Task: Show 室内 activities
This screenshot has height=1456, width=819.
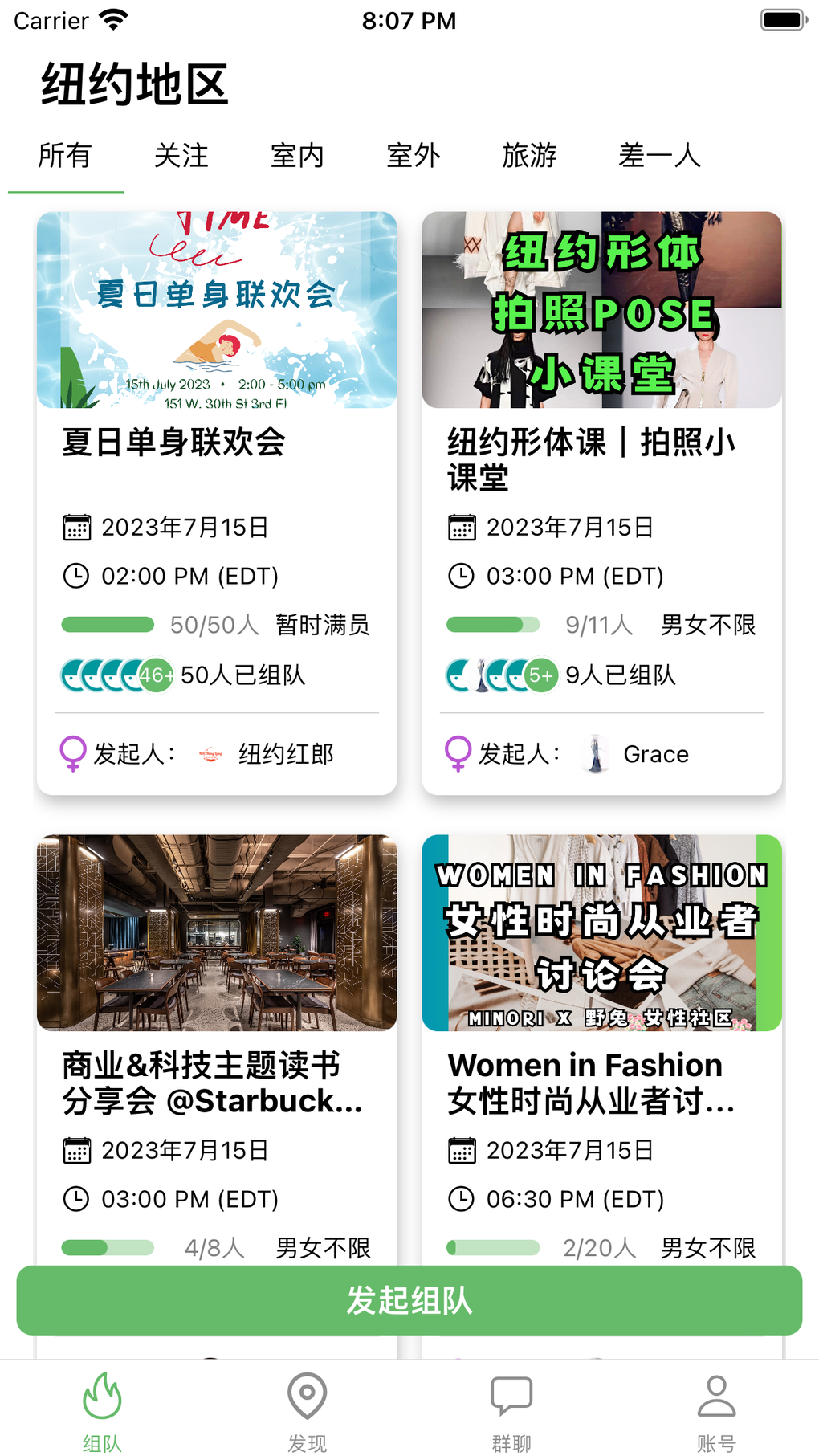Action: (297, 156)
